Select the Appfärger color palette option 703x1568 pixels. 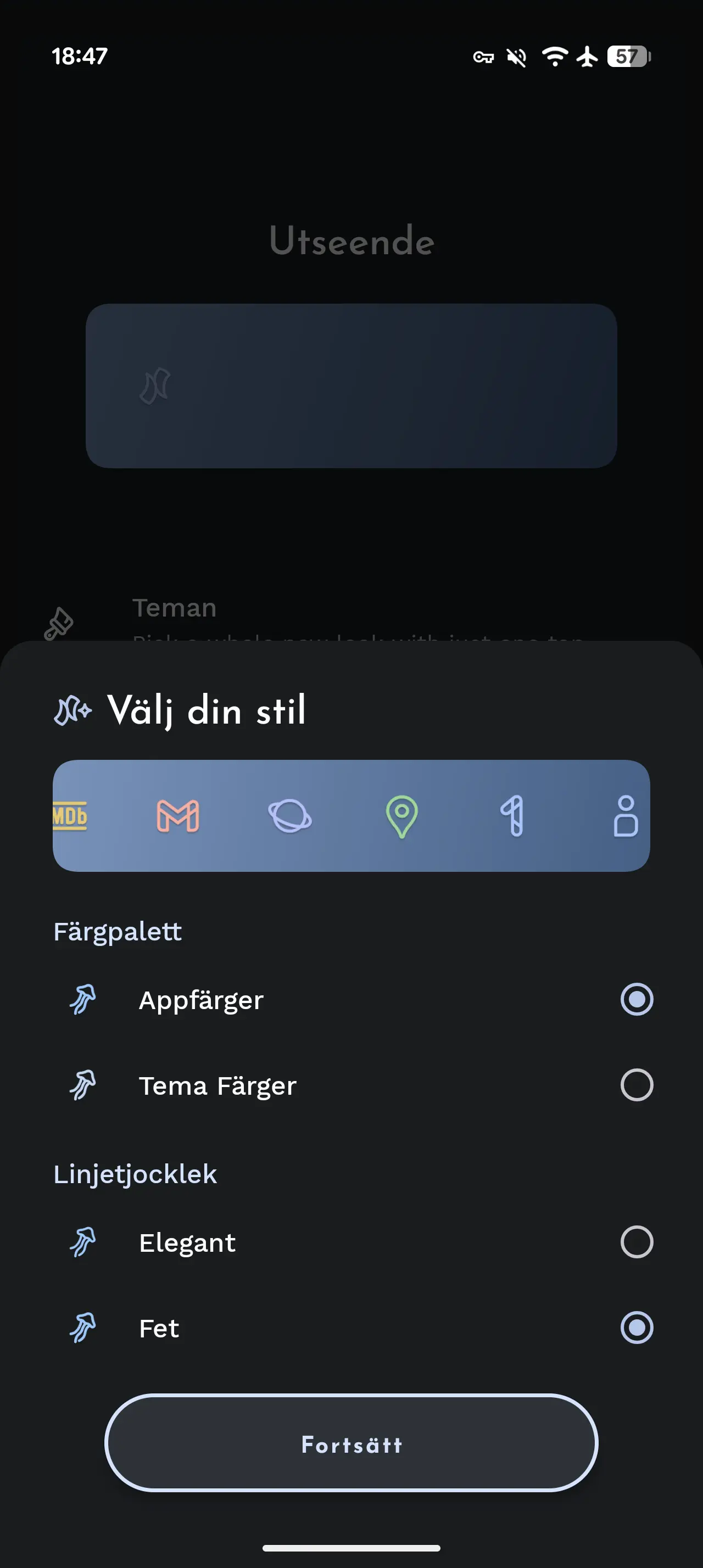[x=636, y=999]
